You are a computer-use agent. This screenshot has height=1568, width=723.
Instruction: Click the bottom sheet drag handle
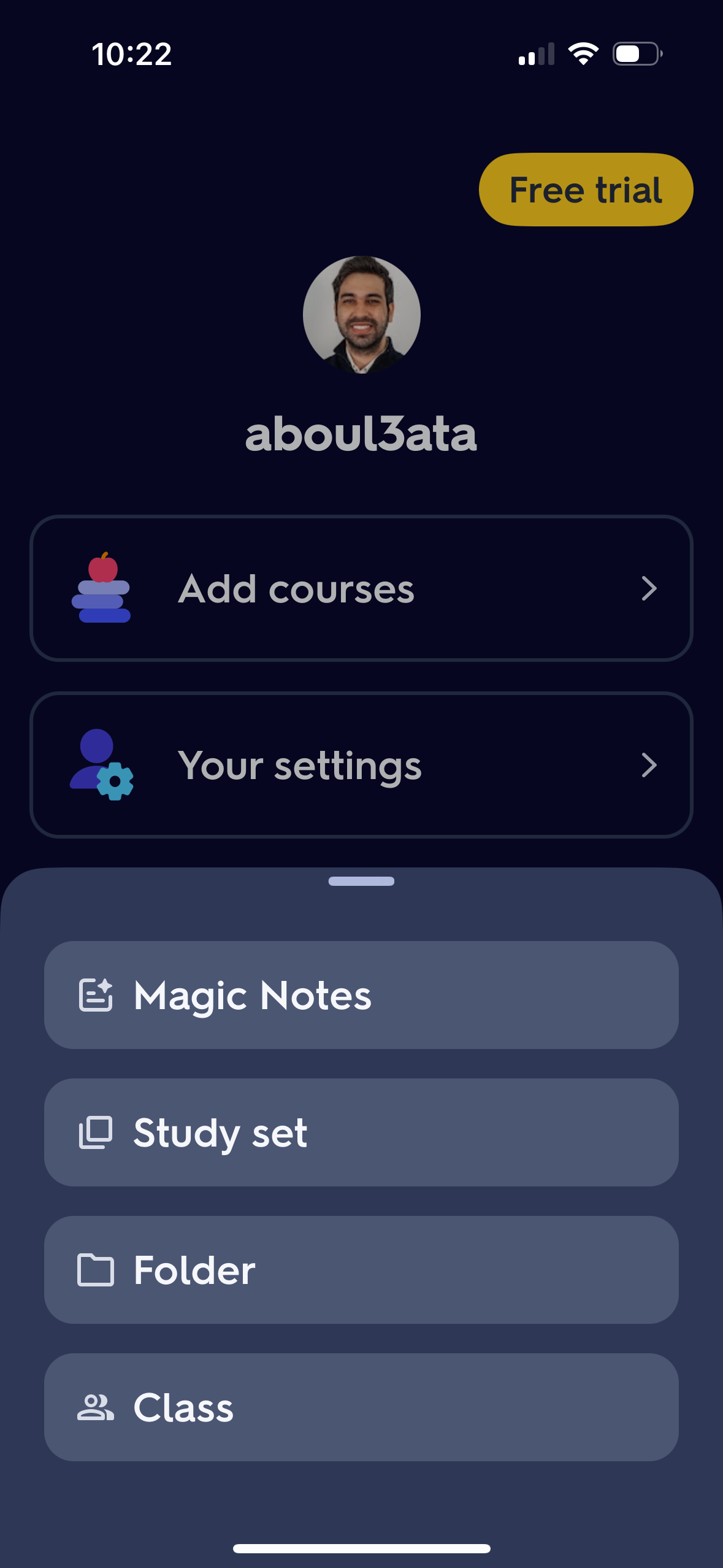tap(361, 881)
